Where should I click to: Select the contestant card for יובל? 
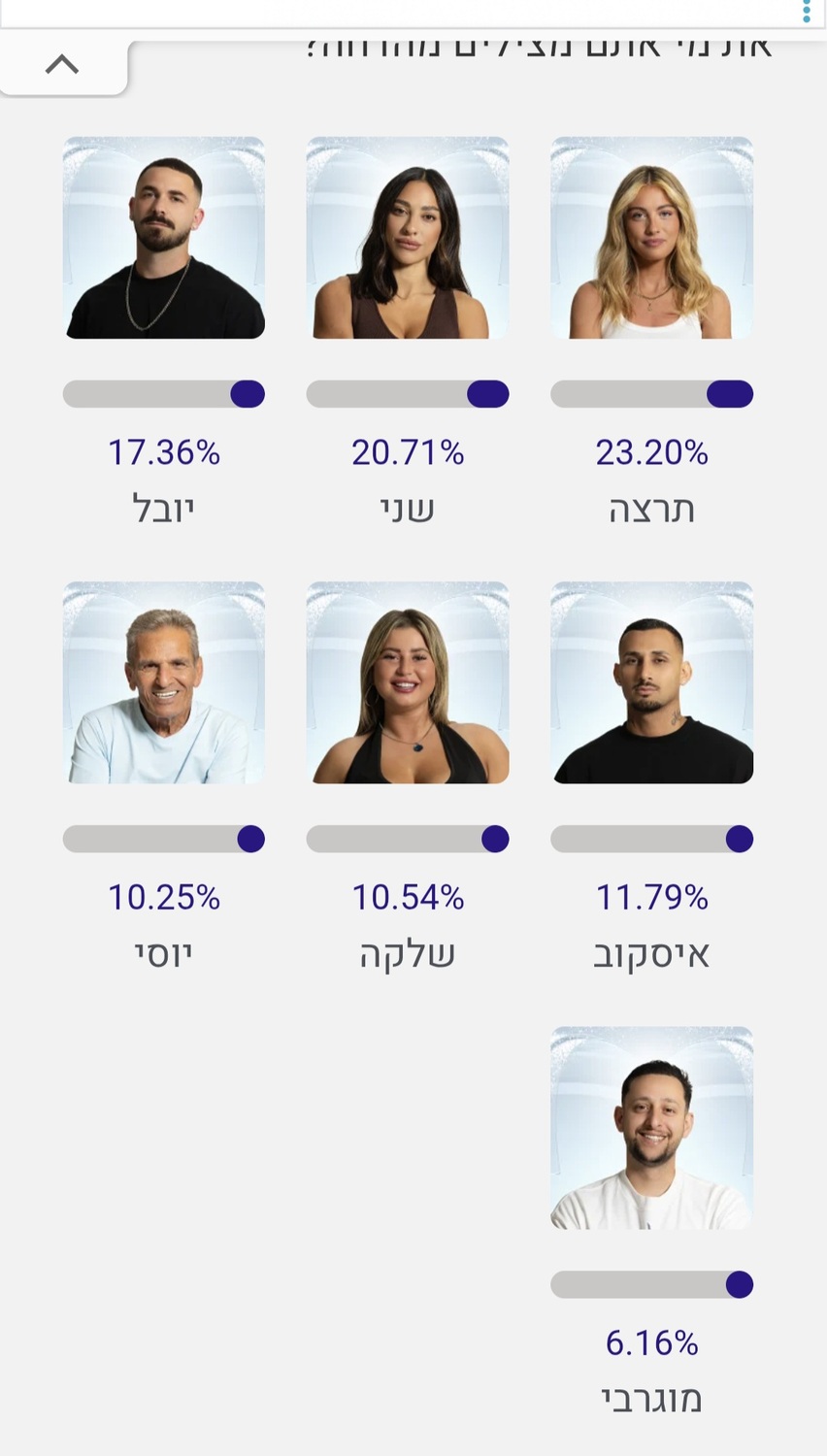pos(164,238)
